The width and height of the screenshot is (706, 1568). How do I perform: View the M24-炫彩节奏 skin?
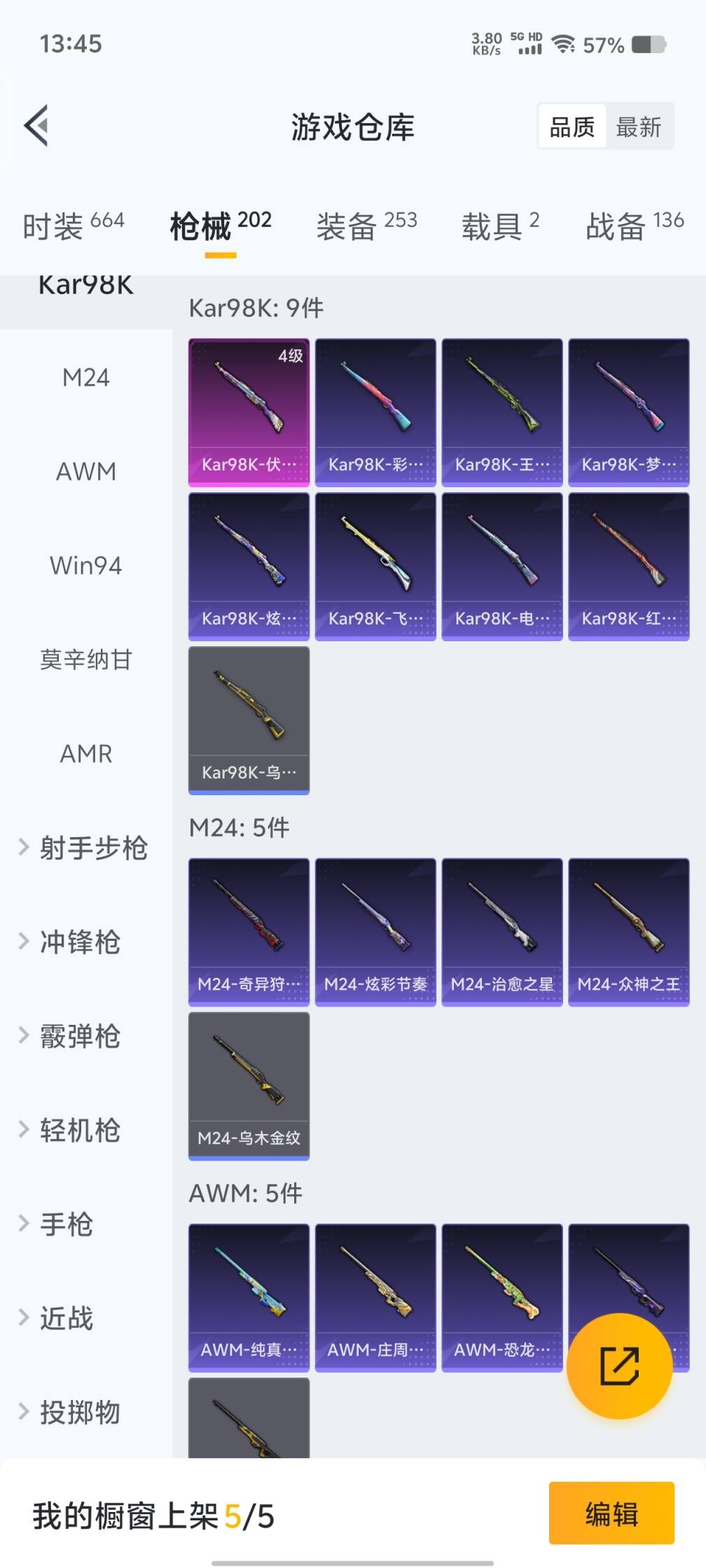click(x=375, y=932)
